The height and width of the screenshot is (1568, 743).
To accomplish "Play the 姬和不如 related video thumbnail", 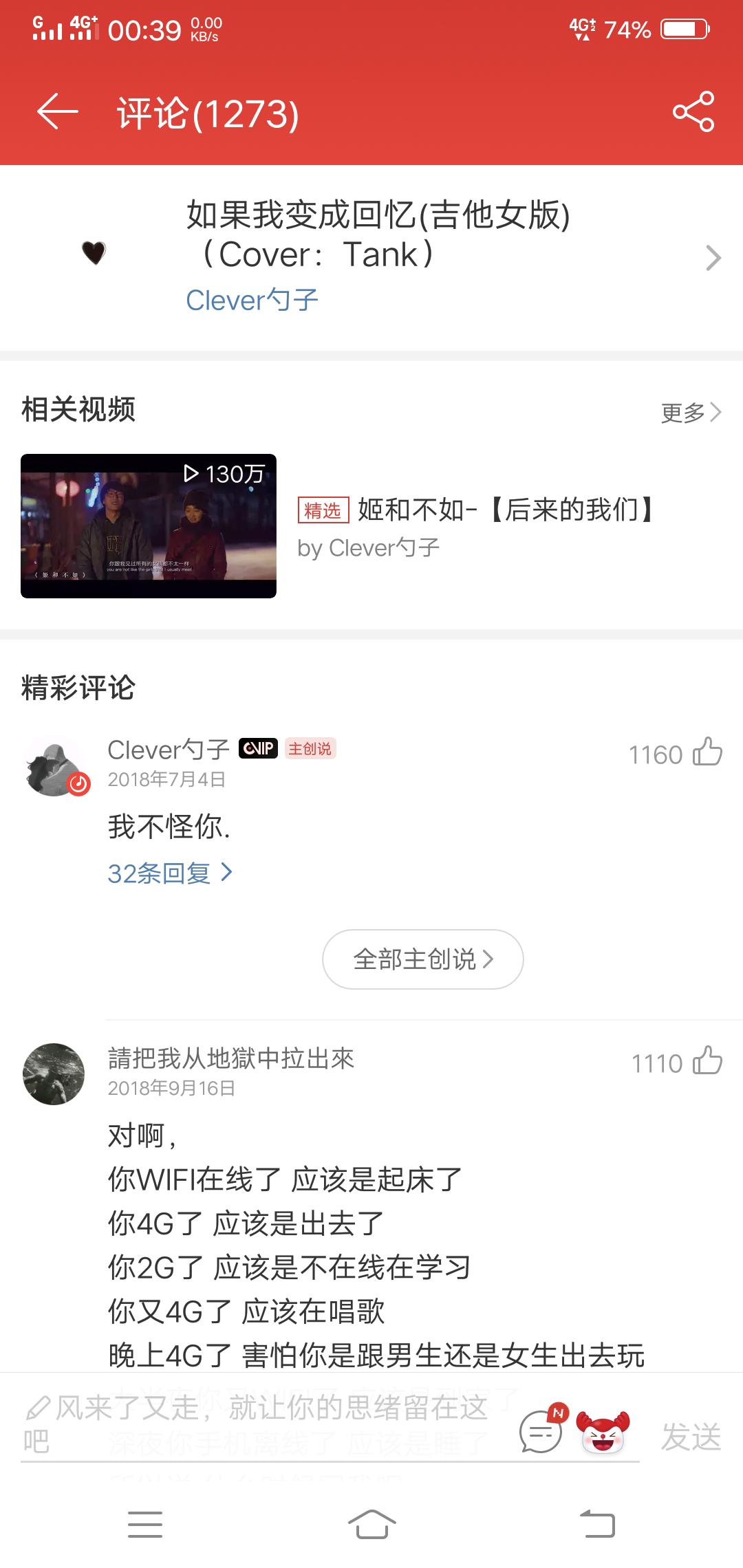I will pyautogui.click(x=149, y=525).
